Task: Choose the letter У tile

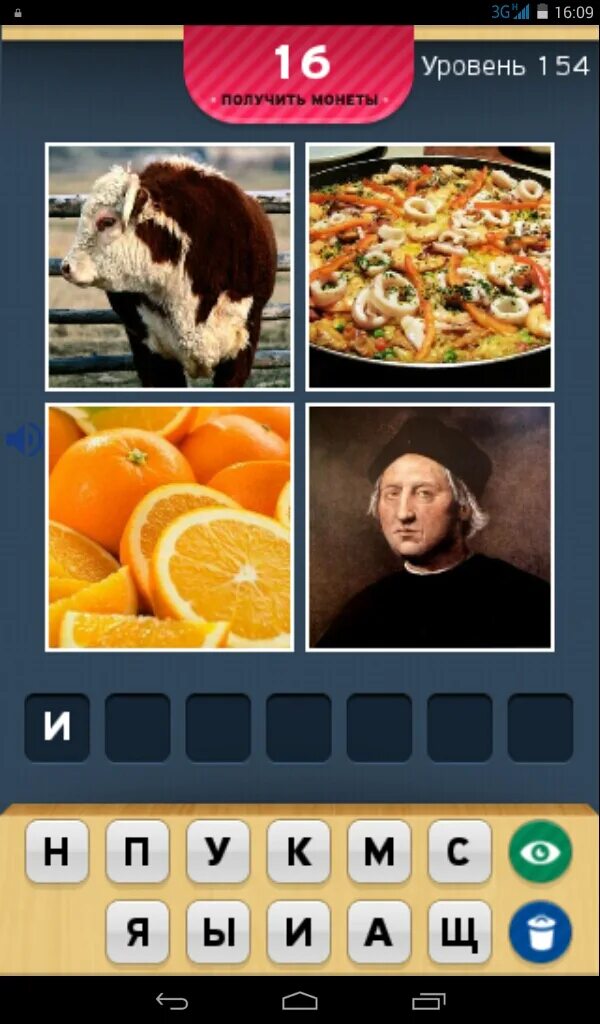Action: click(x=218, y=852)
